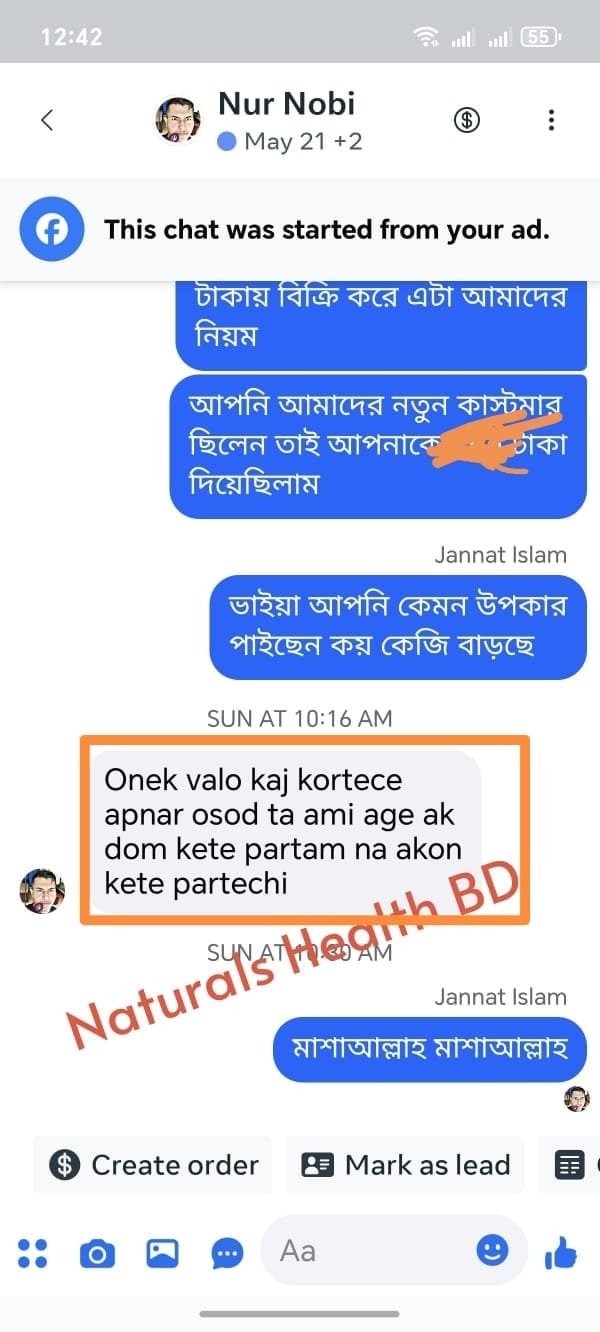This screenshot has width=600, height=1332.
Task: Create order for this customer
Action: [x=153, y=1165]
